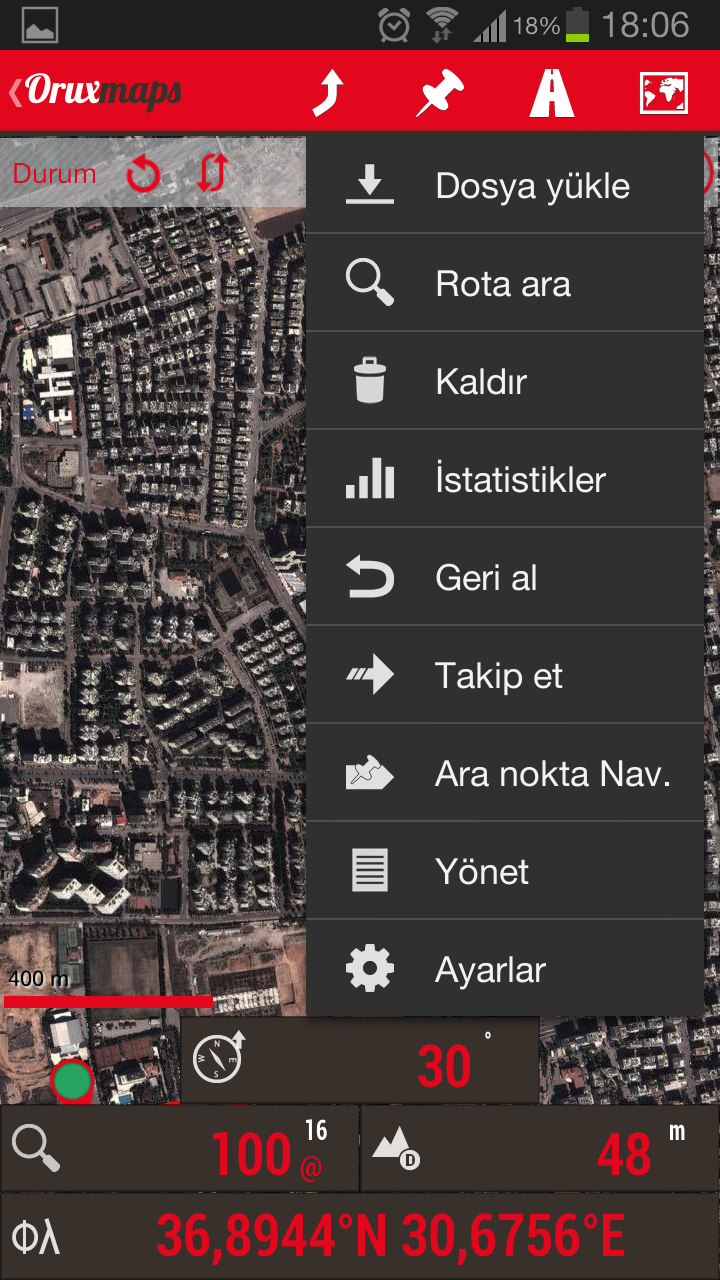Open Rota ara option

pyautogui.click(x=504, y=283)
